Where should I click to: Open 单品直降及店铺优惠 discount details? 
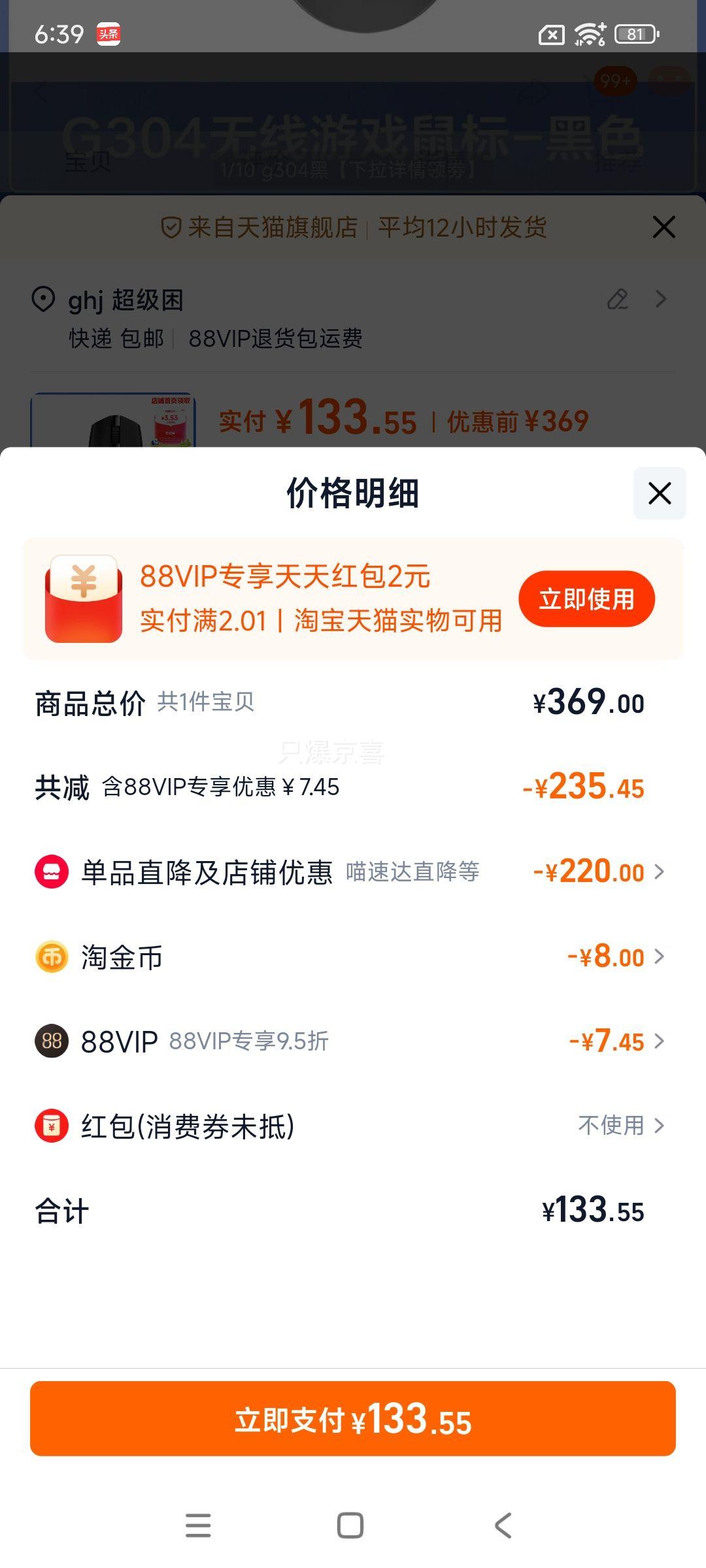click(x=350, y=872)
